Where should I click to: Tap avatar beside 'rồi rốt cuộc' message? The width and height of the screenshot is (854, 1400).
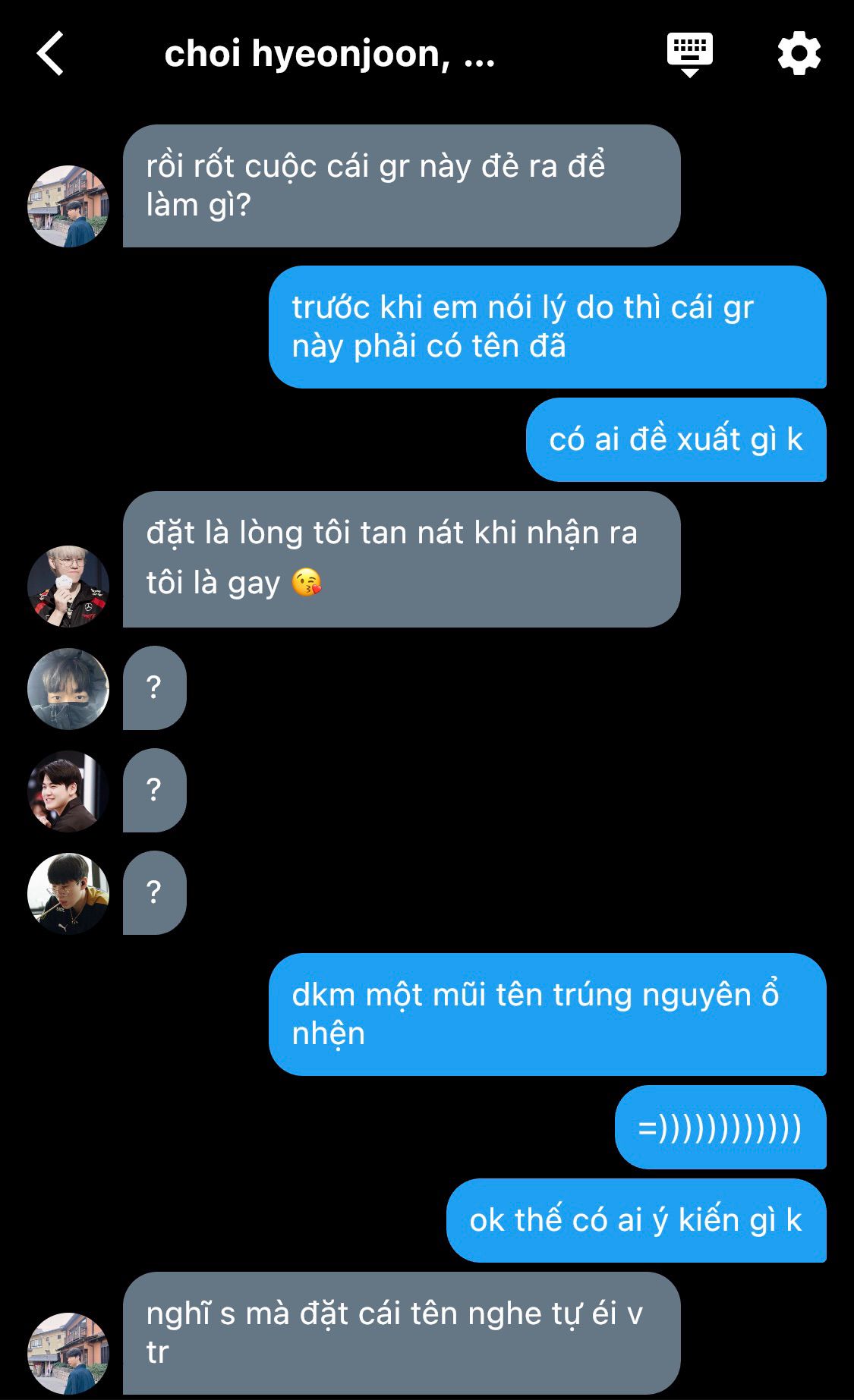click(68, 206)
